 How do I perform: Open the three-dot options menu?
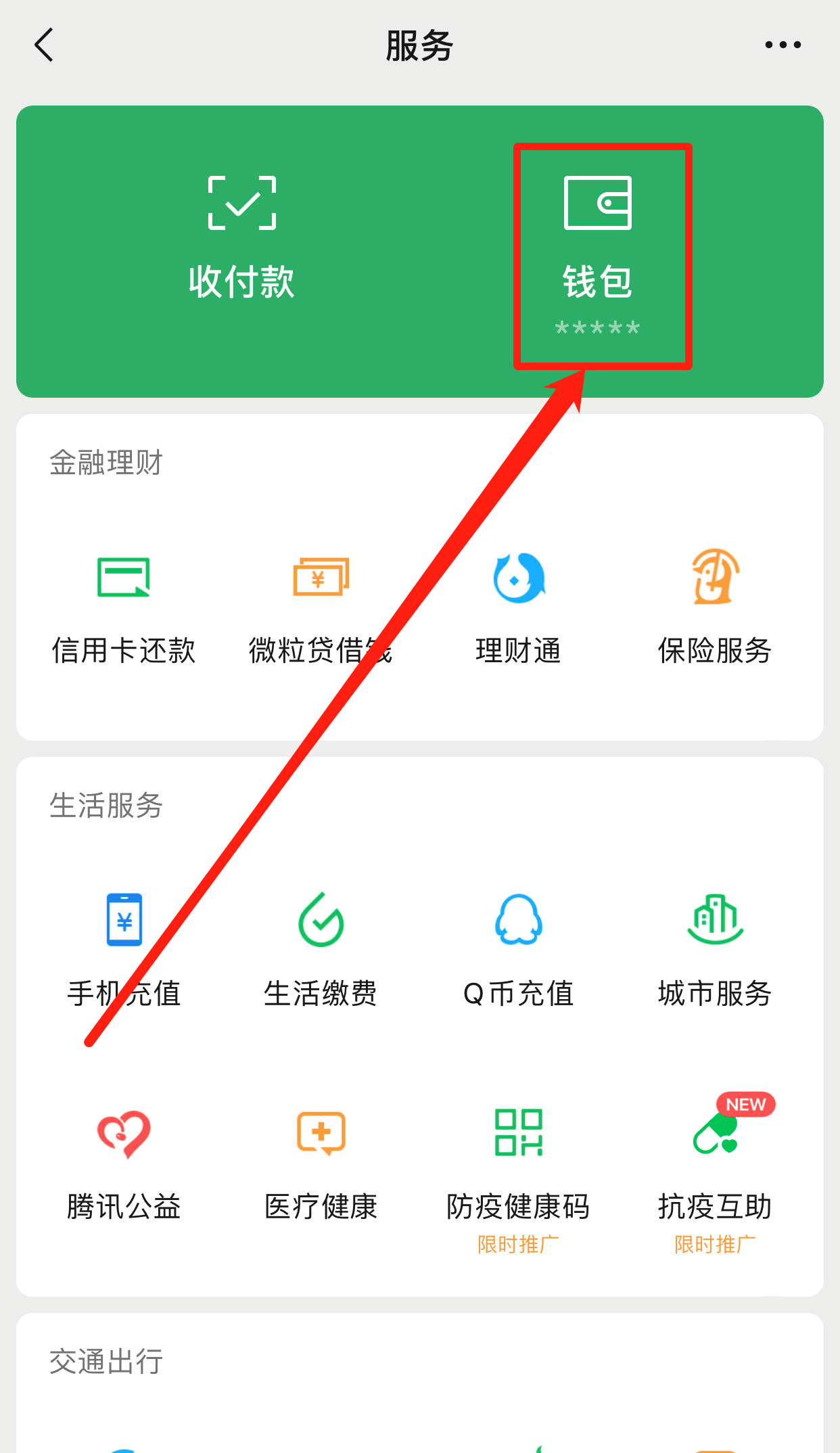[783, 45]
